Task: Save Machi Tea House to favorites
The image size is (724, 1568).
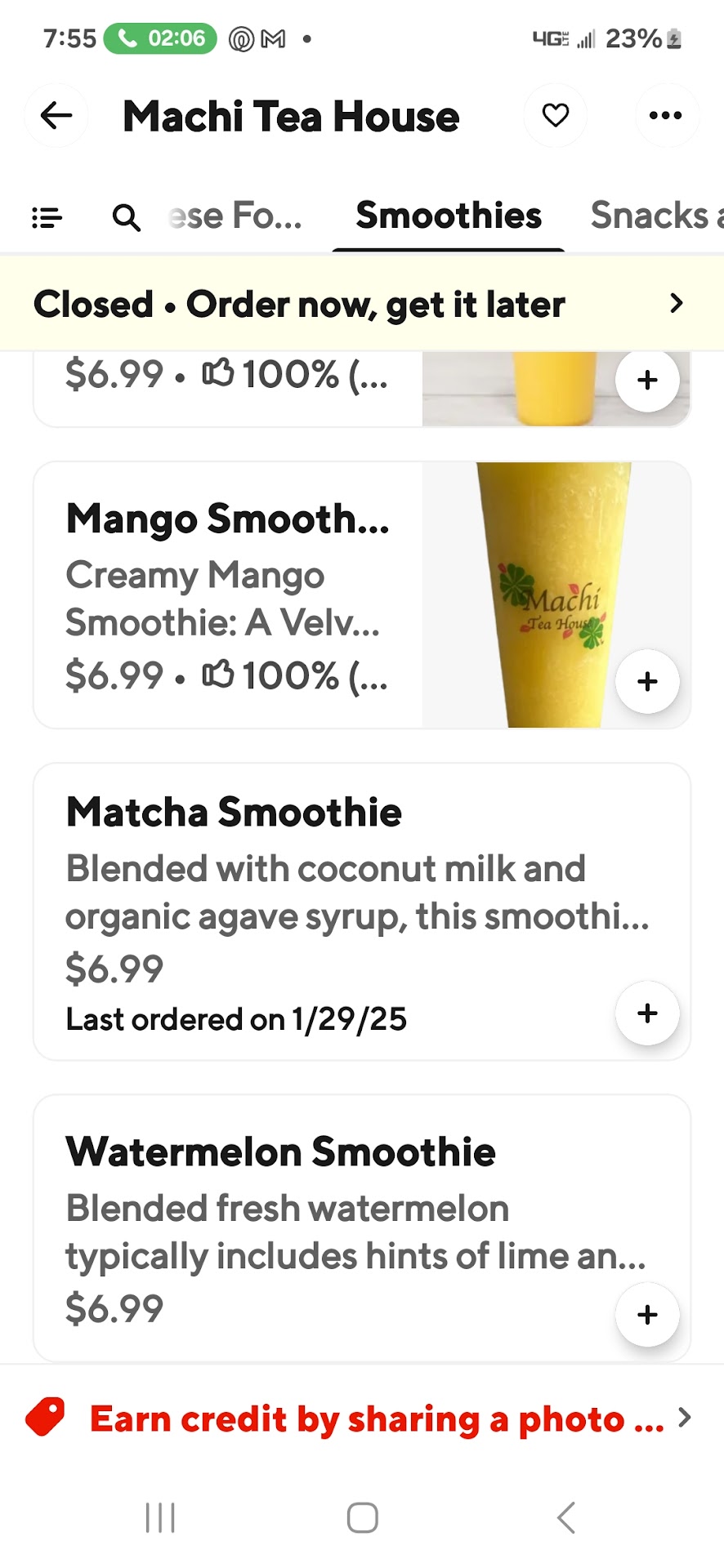Action: pyautogui.click(x=556, y=116)
